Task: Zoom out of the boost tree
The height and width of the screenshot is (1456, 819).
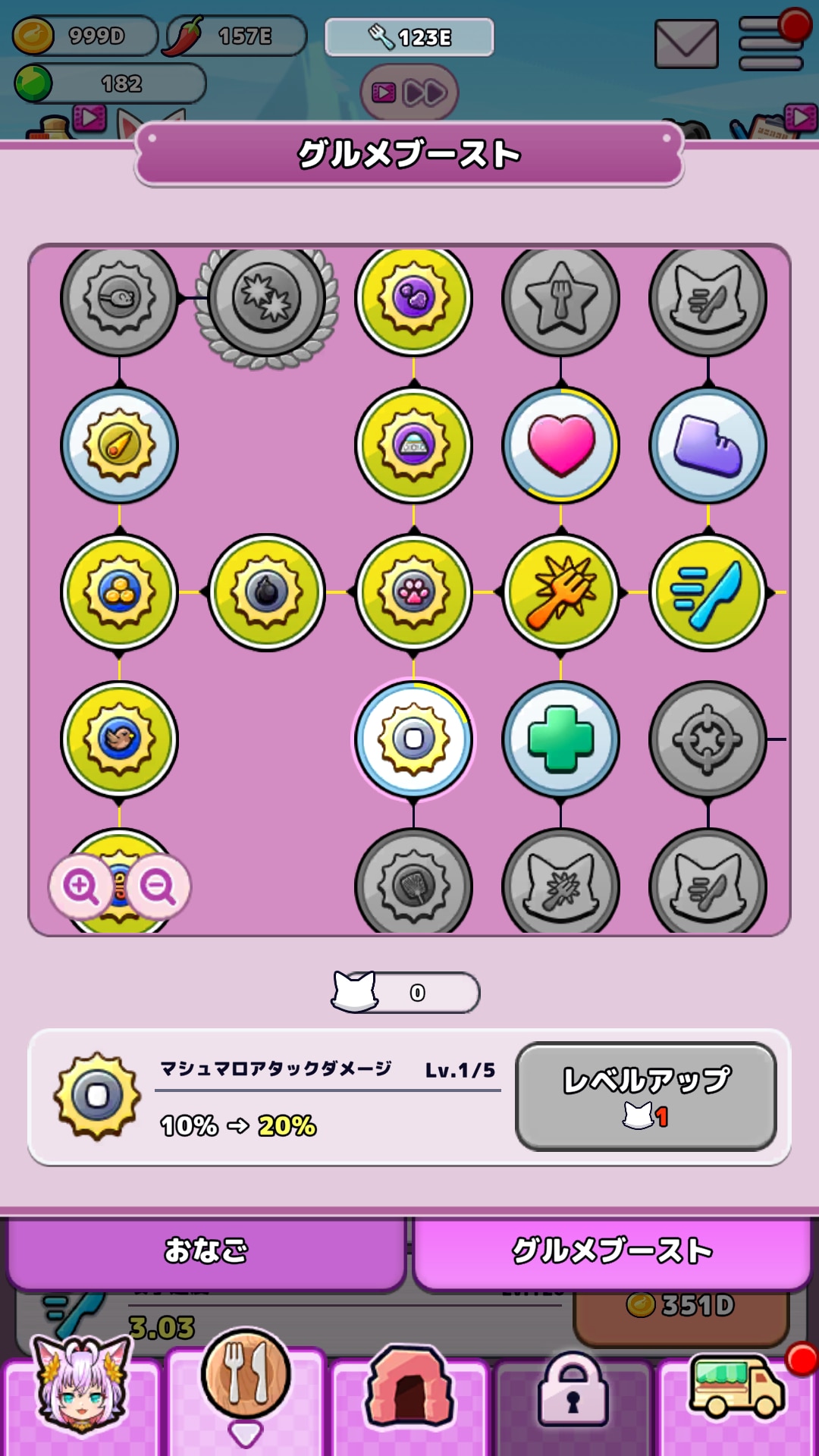Action: [158, 886]
